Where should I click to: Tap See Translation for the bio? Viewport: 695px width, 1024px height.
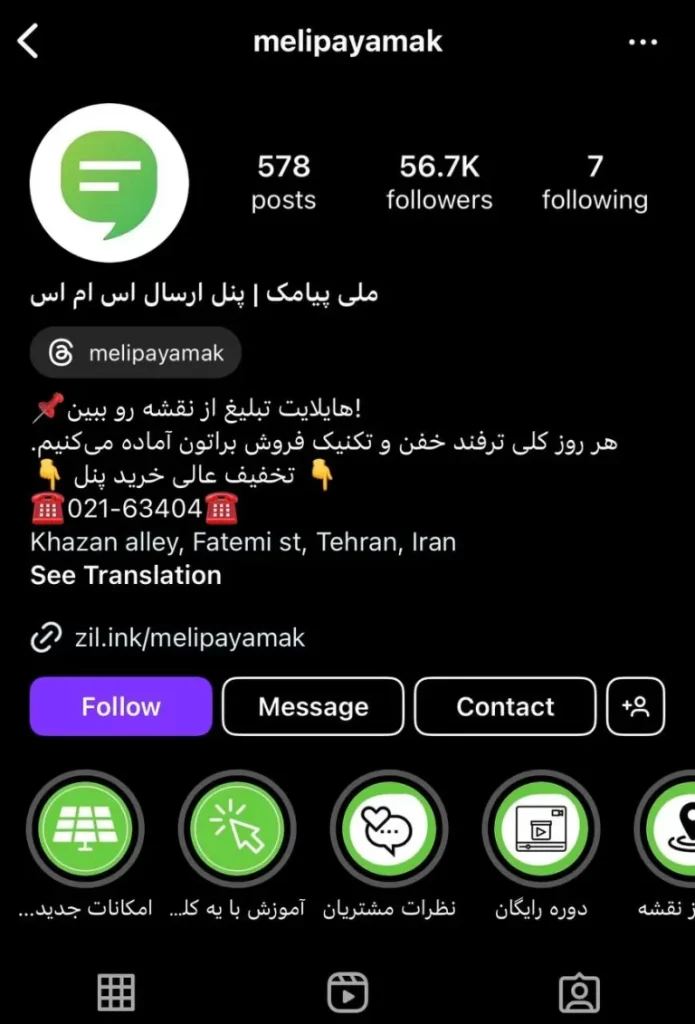(126, 575)
